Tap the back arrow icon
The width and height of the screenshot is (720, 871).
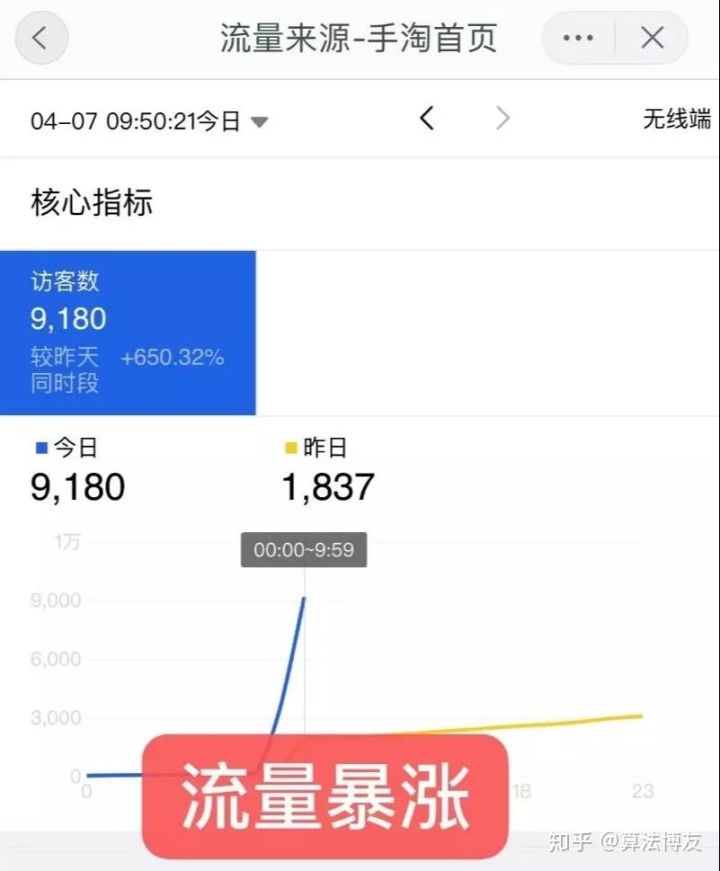pyautogui.click(x=40, y=37)
